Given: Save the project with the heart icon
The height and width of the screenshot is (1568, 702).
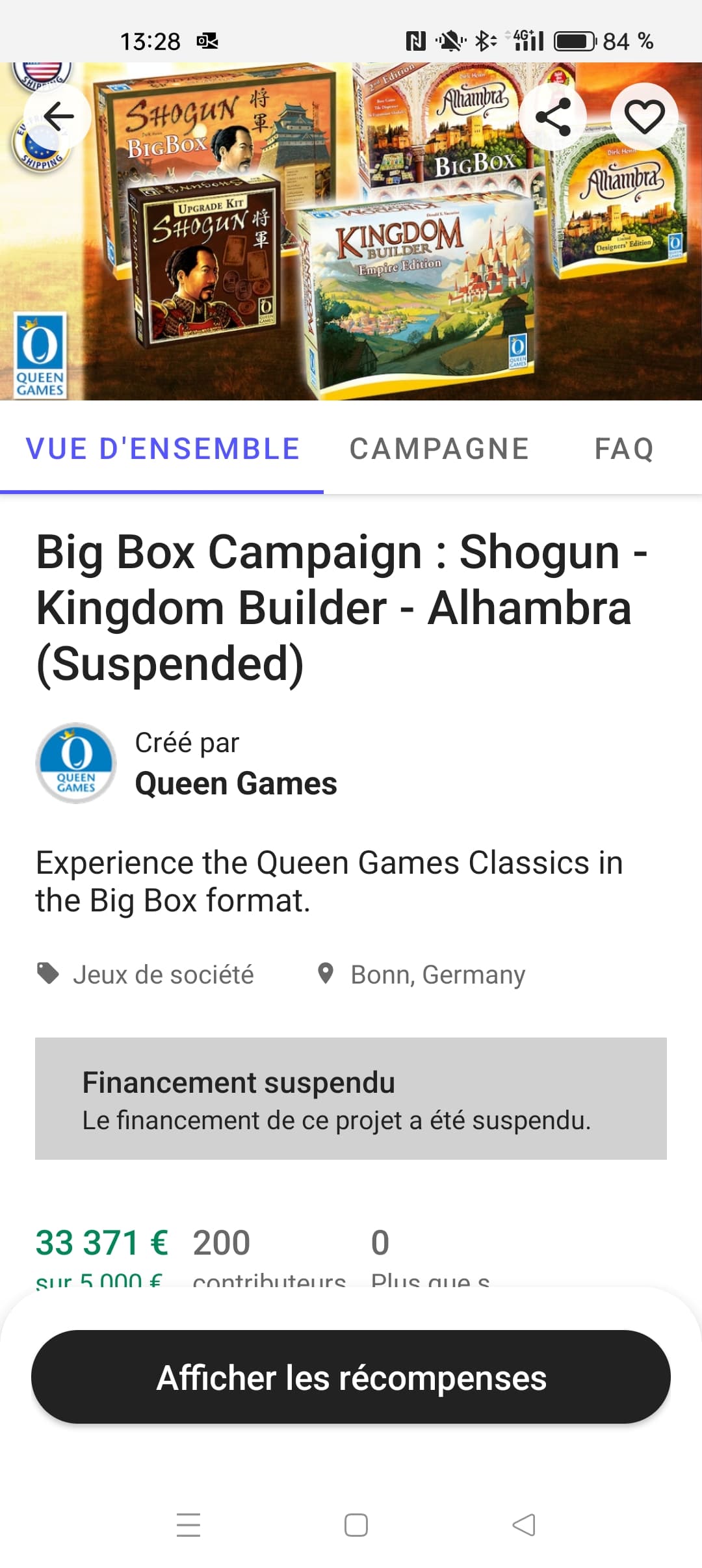Looking at the screenshot, I should (x=644, y=116).
